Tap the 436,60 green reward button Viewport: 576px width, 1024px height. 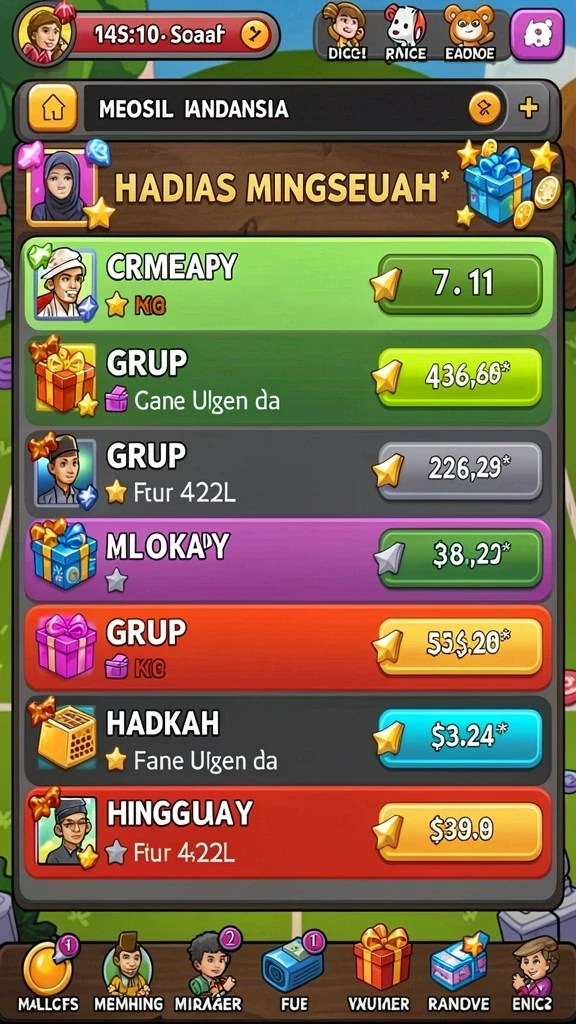click(x=460, y=377)
